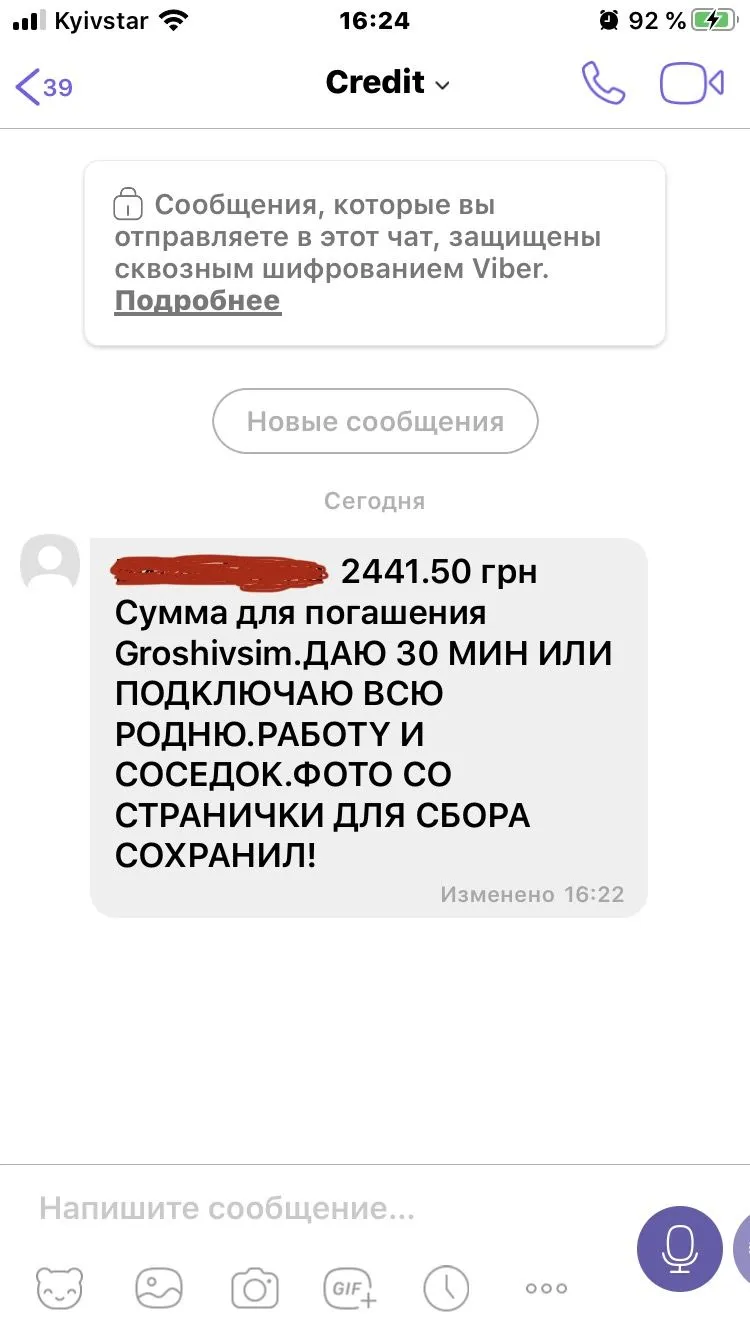Screen dimensions: 750x1334
Task: Record a voice message with the microphone
Action: point(680,1248)
